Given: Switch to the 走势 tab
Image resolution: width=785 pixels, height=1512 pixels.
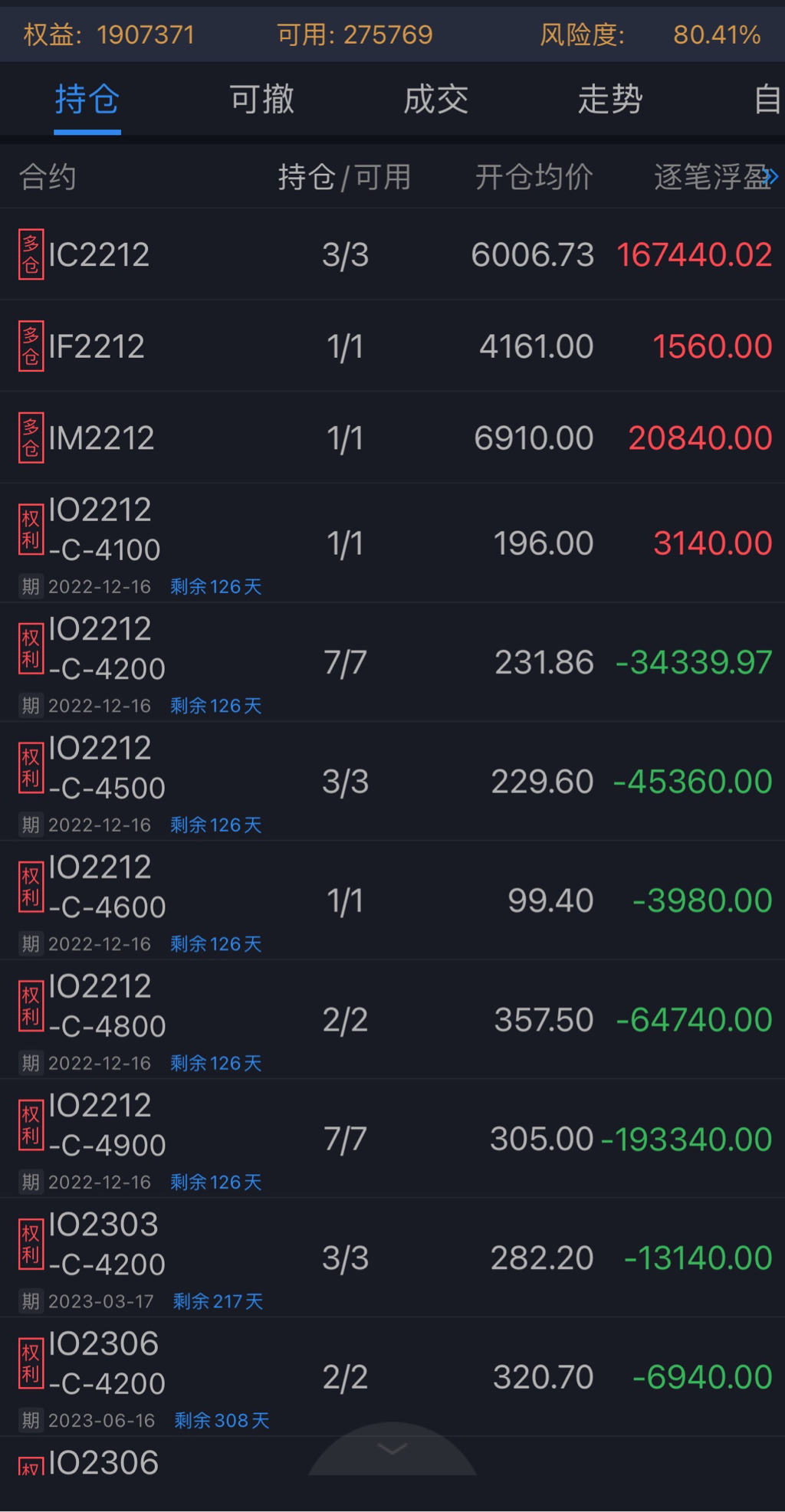Looking at the screenshot, I should pyautogui.click(x=609, y=100).
